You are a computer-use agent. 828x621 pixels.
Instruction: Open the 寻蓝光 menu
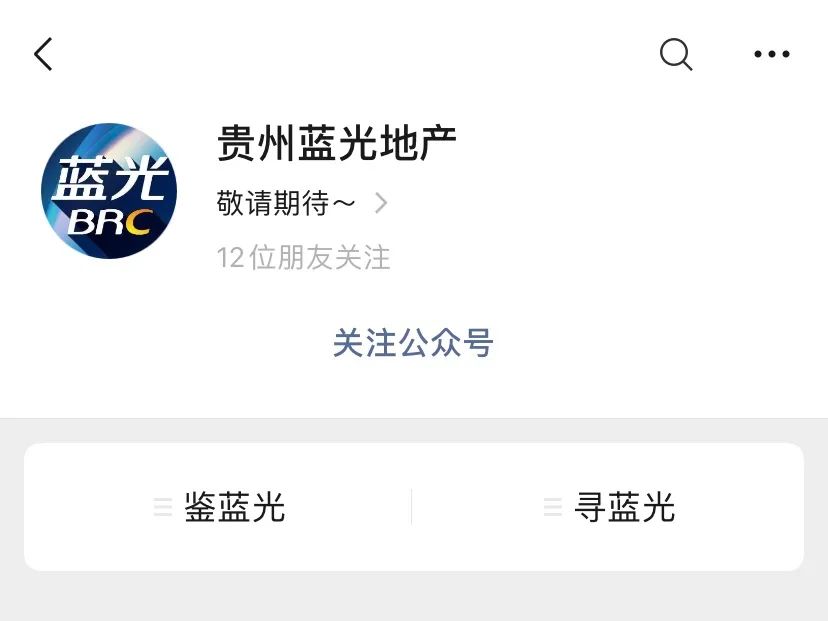point(608,507)
